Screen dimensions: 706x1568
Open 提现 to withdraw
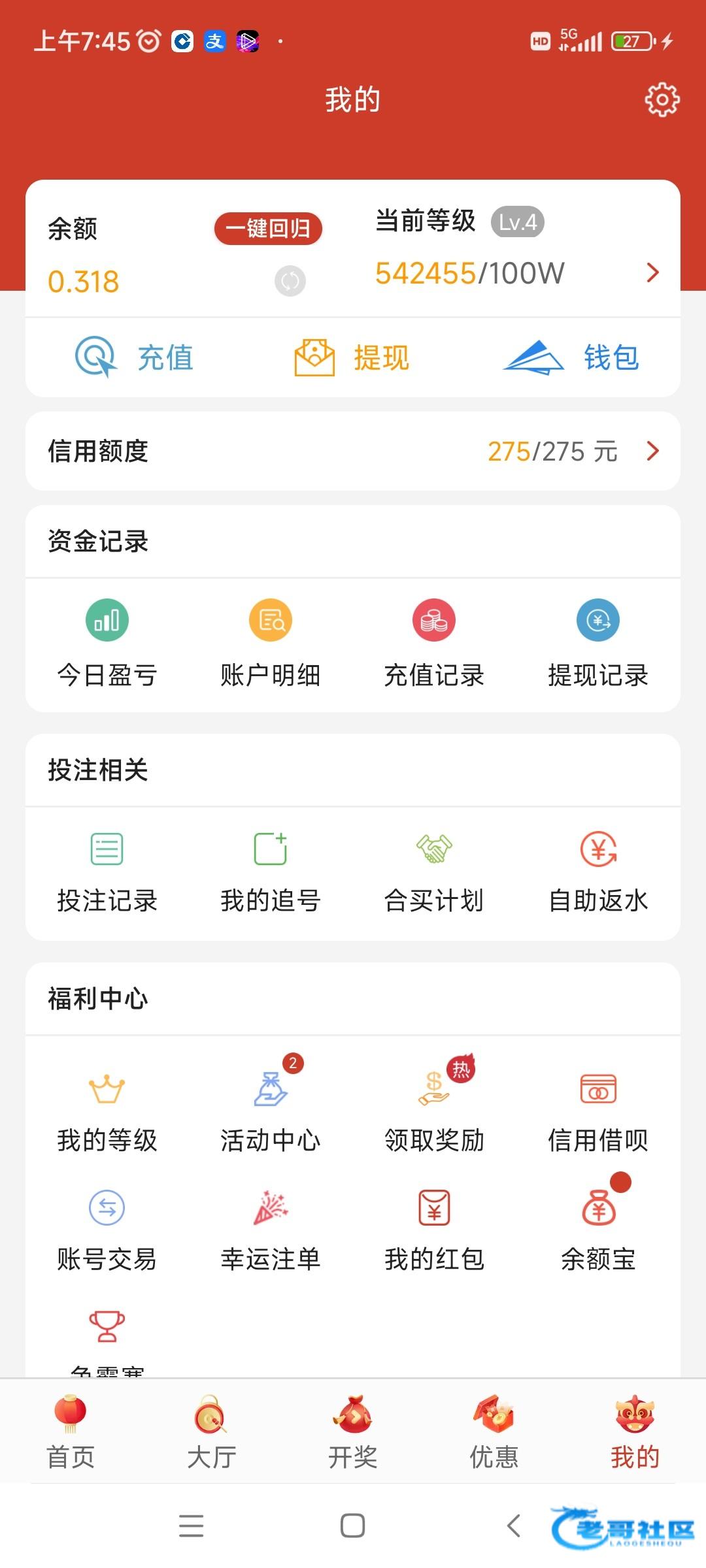(352, 357)
